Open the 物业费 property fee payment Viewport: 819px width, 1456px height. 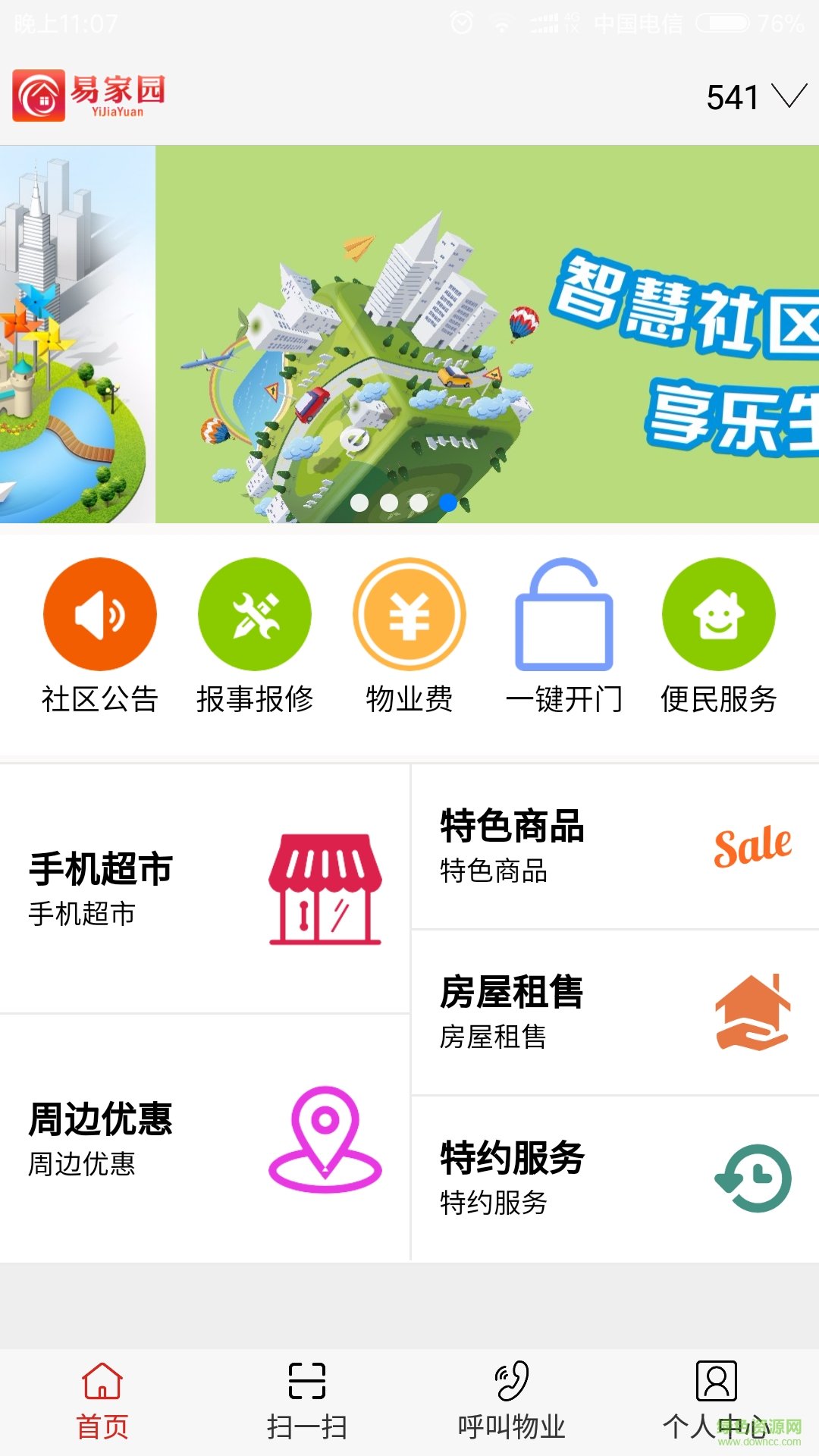[408, 614]
